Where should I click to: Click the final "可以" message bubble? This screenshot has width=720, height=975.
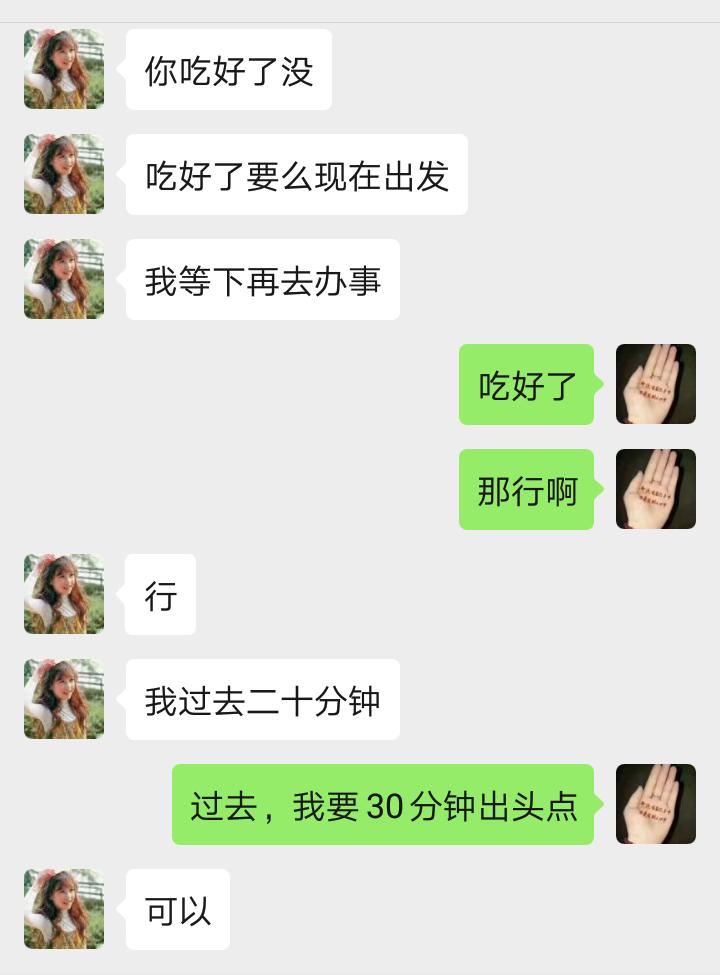pyautogui.click(x=176, y=908)
